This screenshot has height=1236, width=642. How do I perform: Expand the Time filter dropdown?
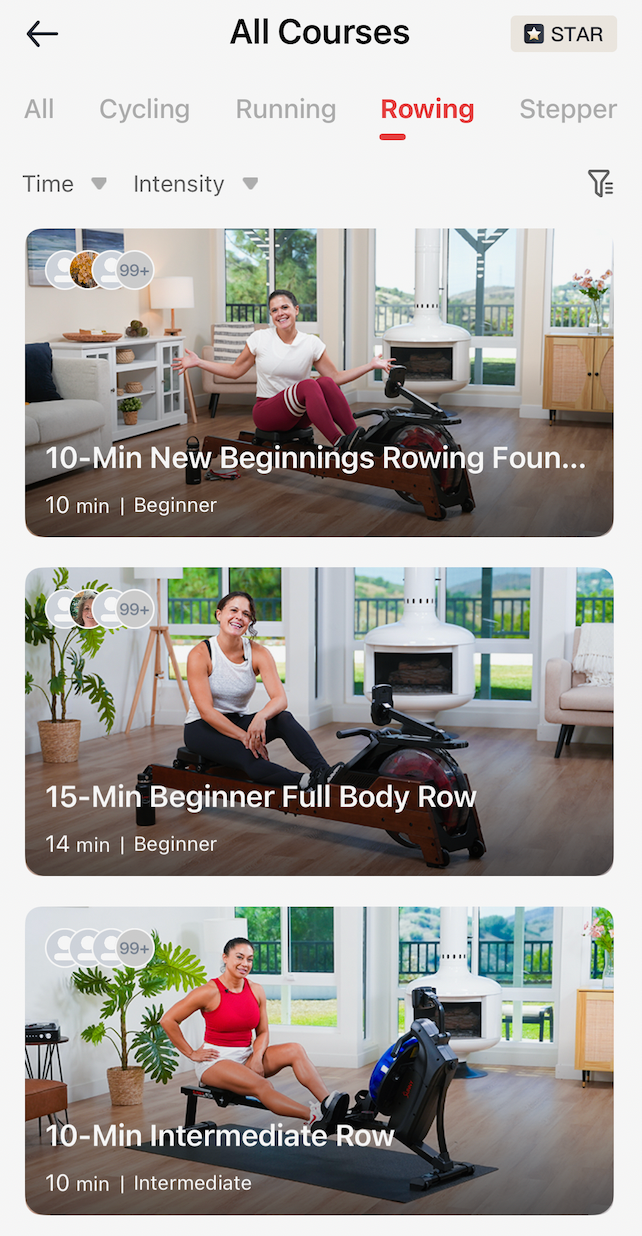click(64, 184)
